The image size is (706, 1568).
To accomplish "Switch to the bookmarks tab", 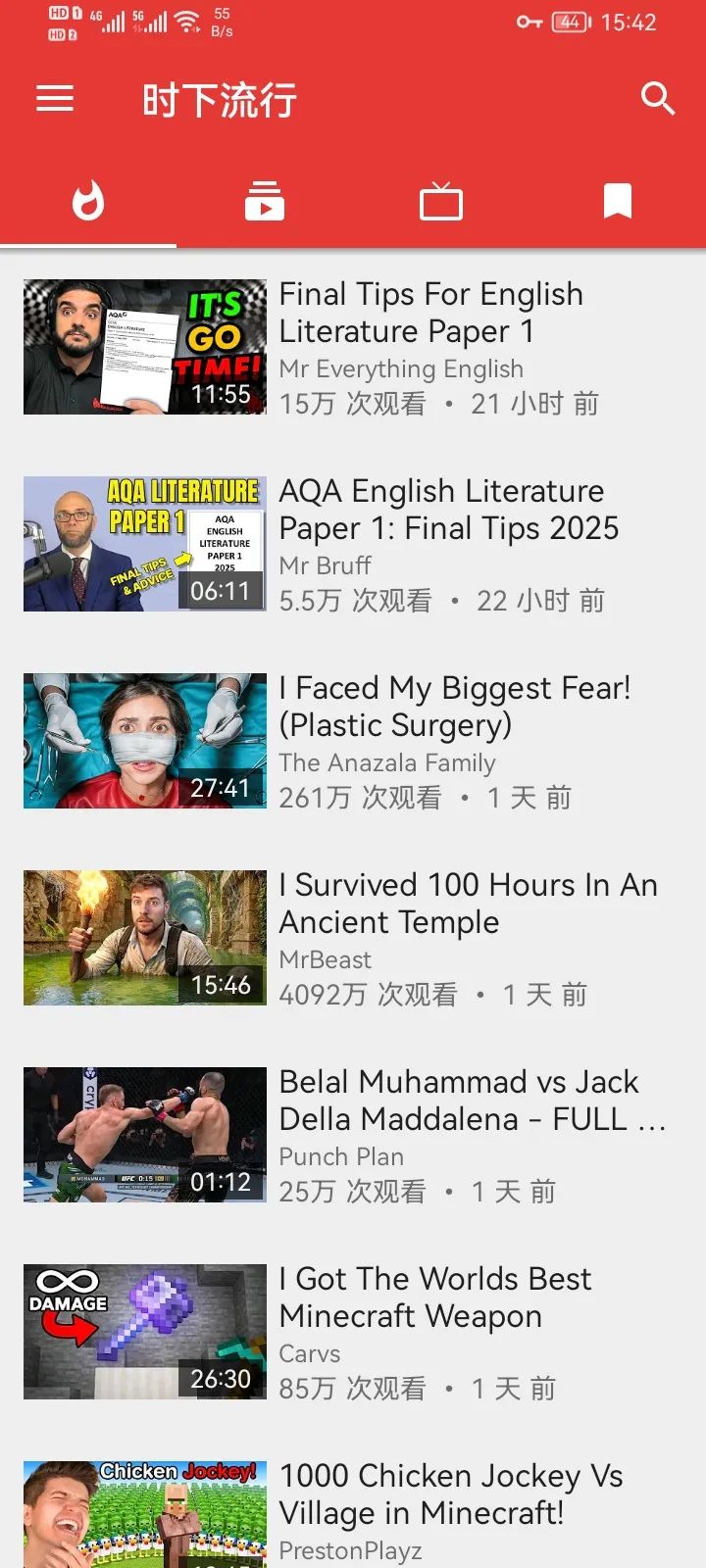I will pos(618,201).
